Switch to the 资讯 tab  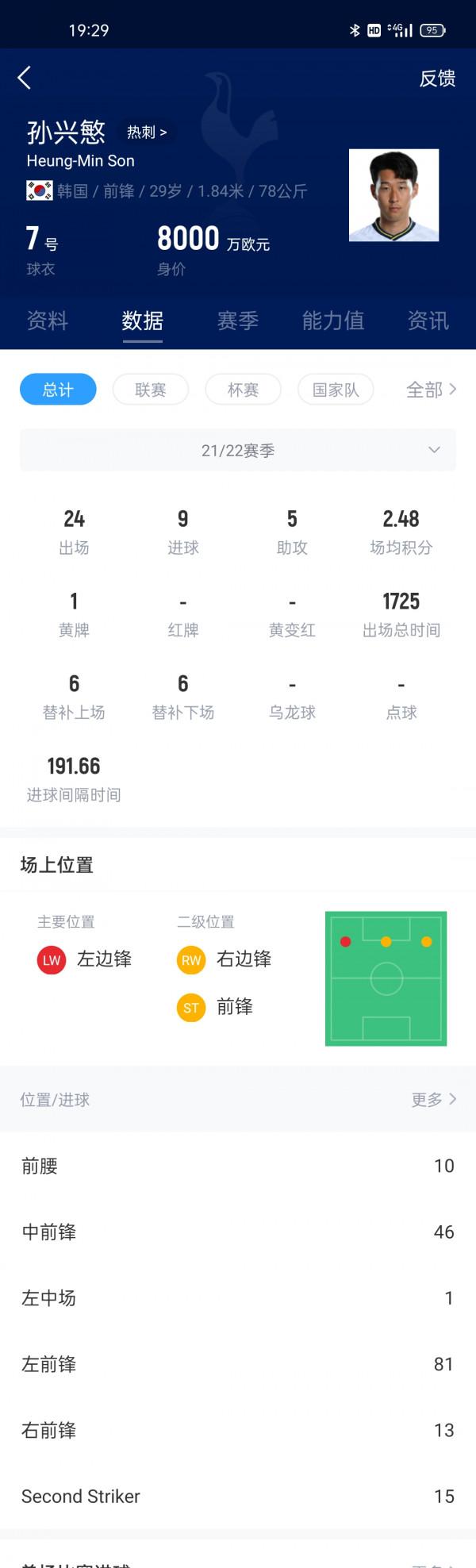click(x=428, y=321)
